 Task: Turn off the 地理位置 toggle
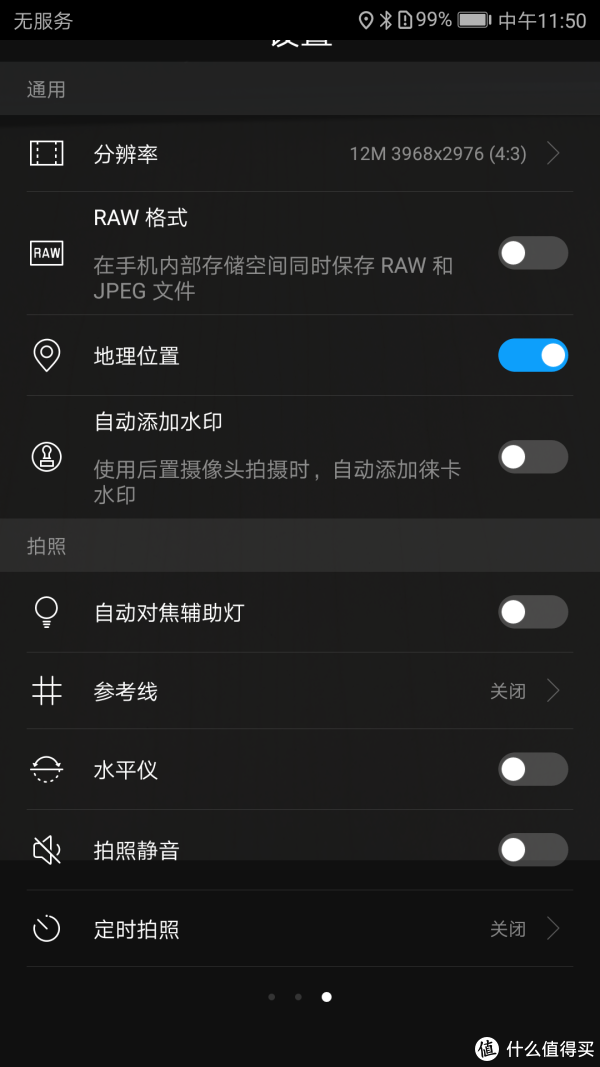click(532, 355)
